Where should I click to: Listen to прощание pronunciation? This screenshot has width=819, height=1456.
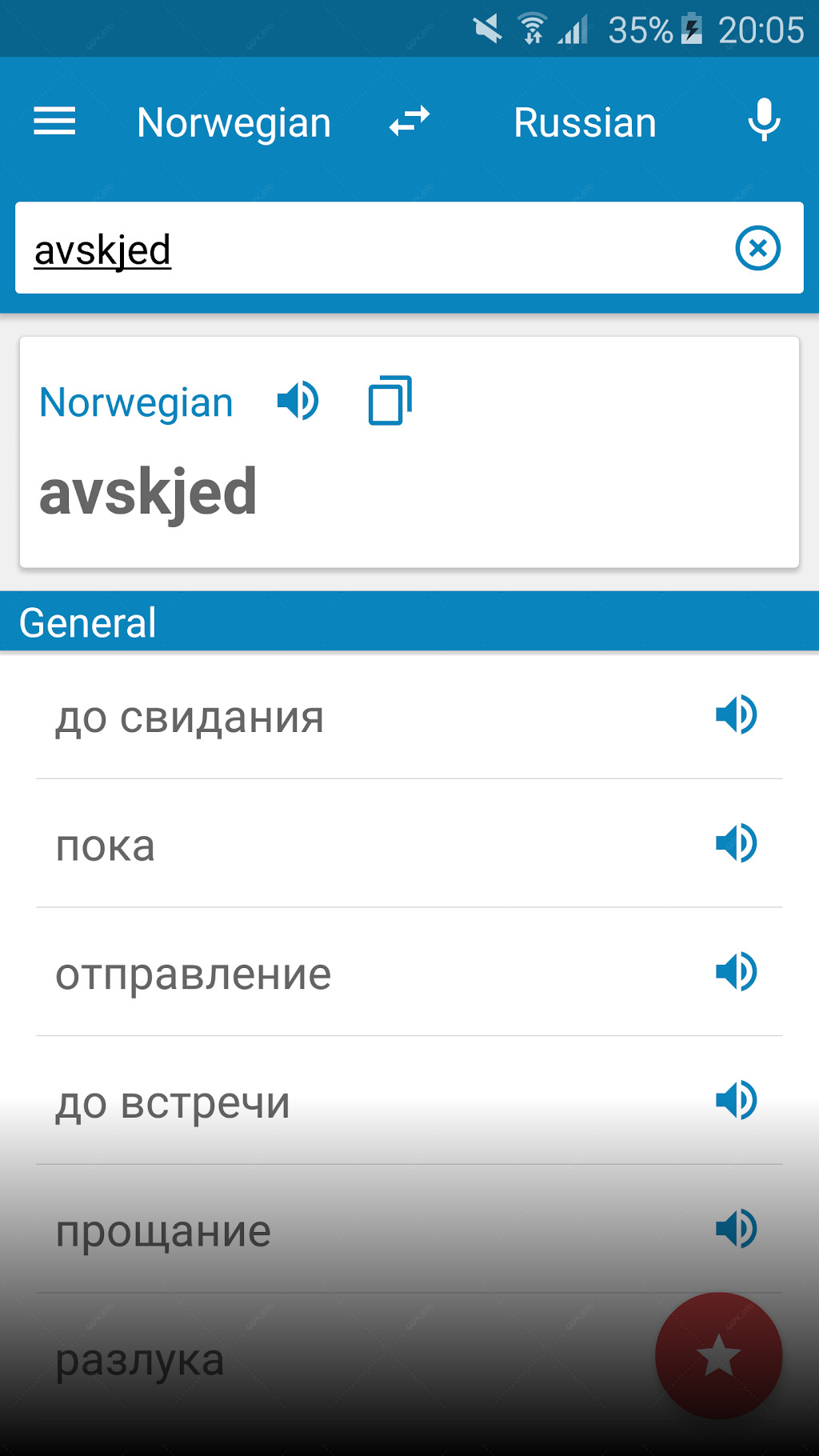(x=736, y=1229)
